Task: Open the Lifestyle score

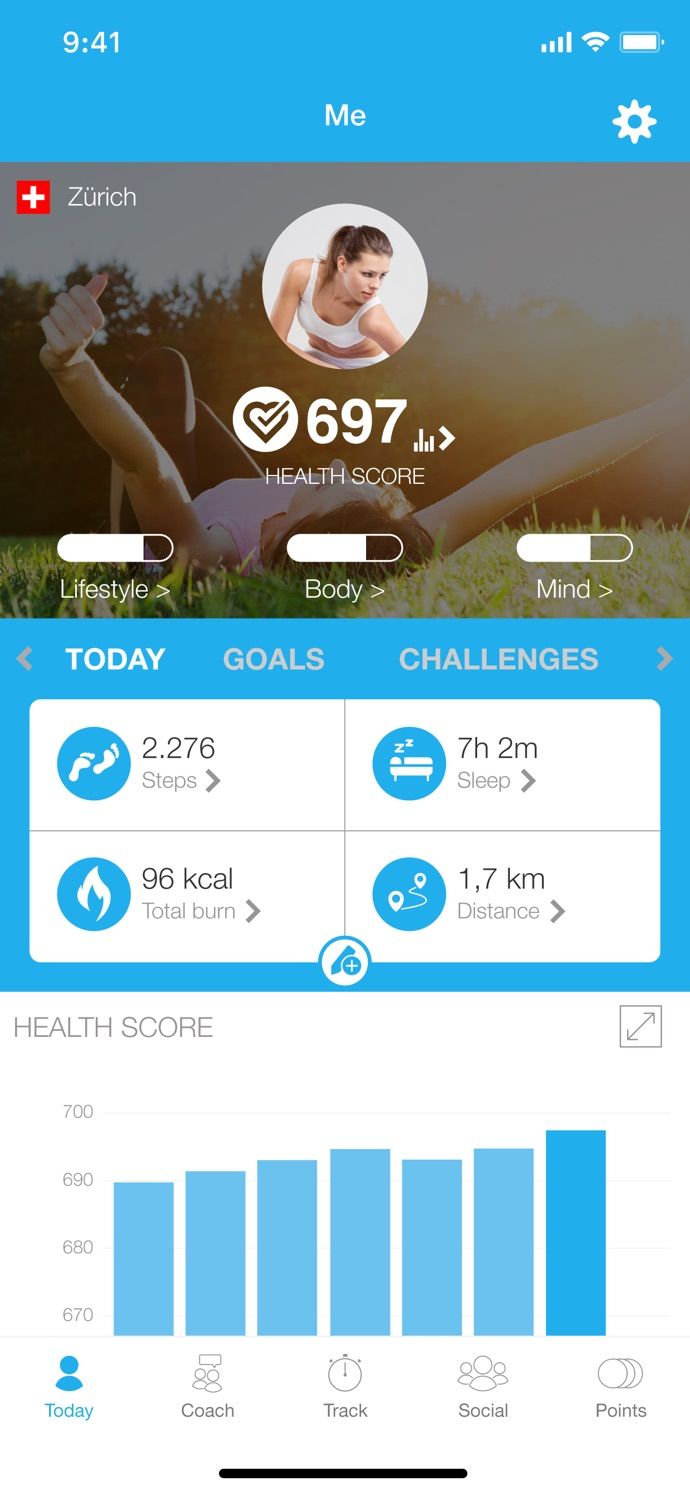Action: click(x=115, y=589)
